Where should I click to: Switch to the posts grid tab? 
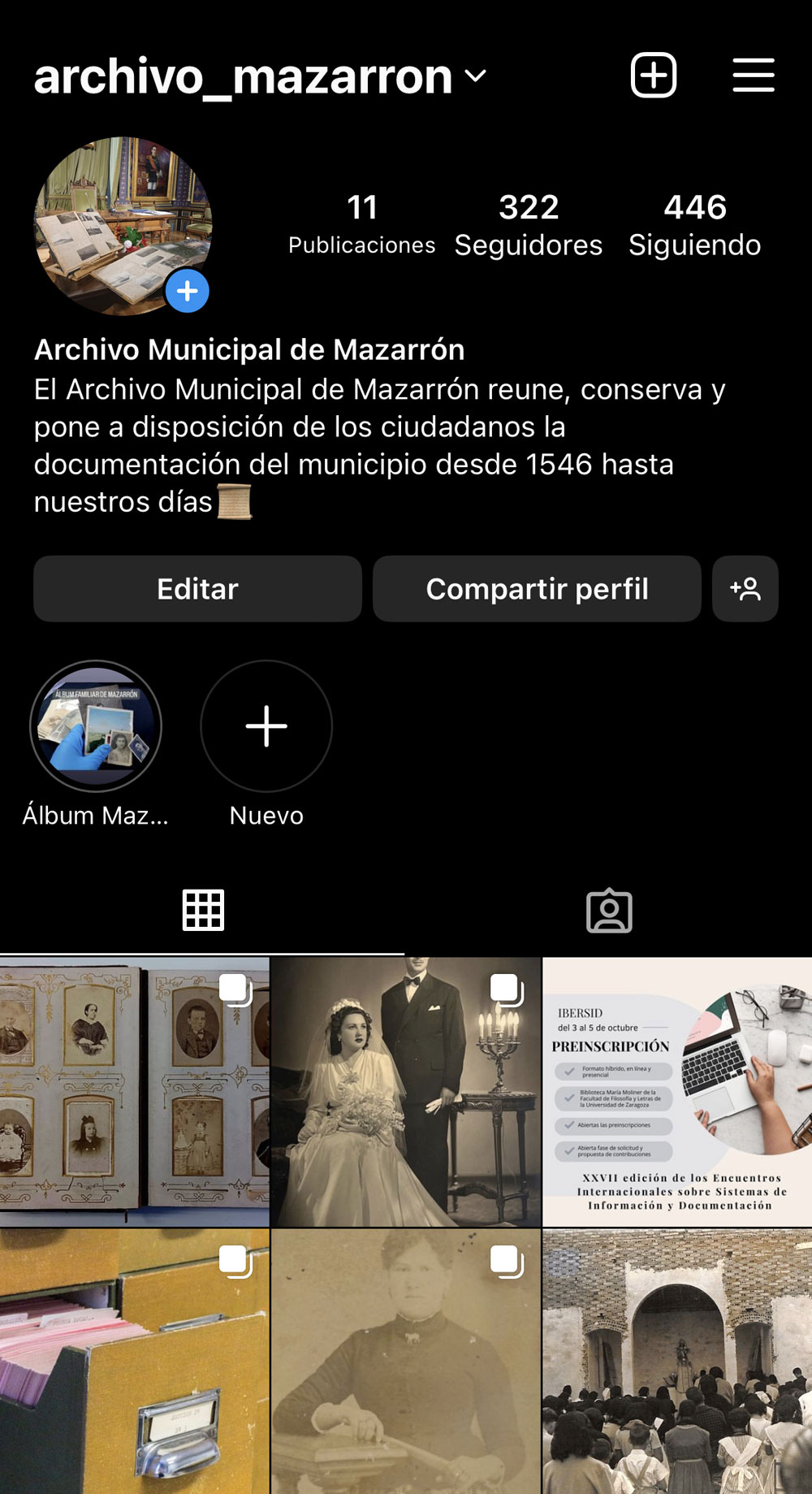tap(203, 910)
